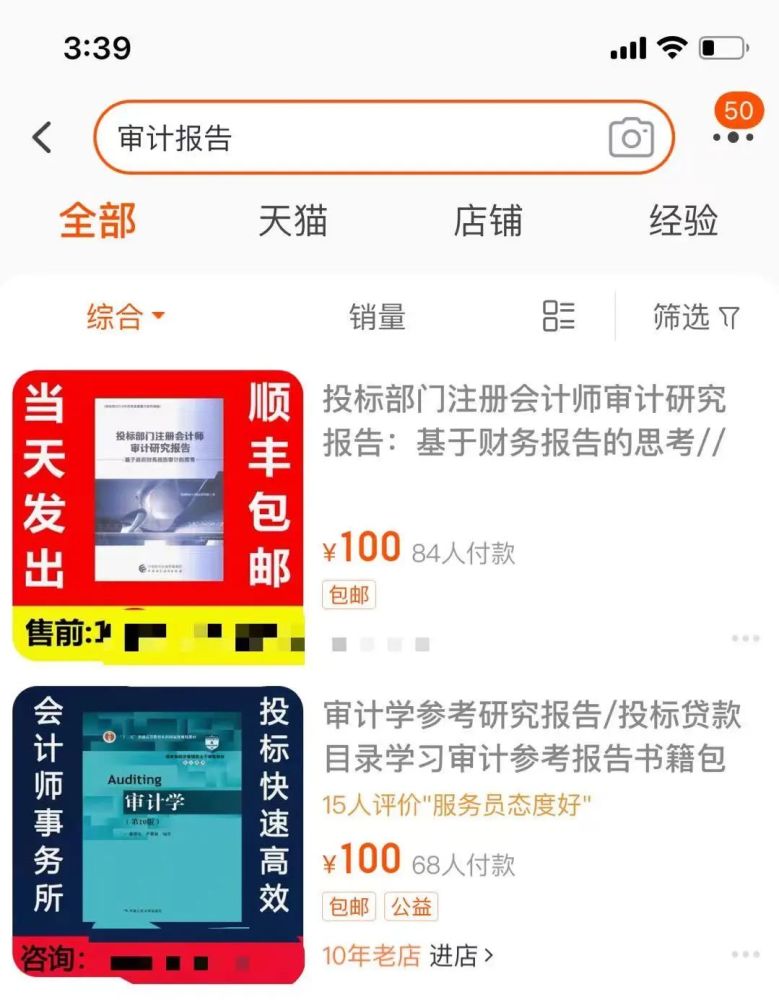Enter the 10年老店 shop via 进店
This screenshot has height=1000, width=779.
pos(461,955)
